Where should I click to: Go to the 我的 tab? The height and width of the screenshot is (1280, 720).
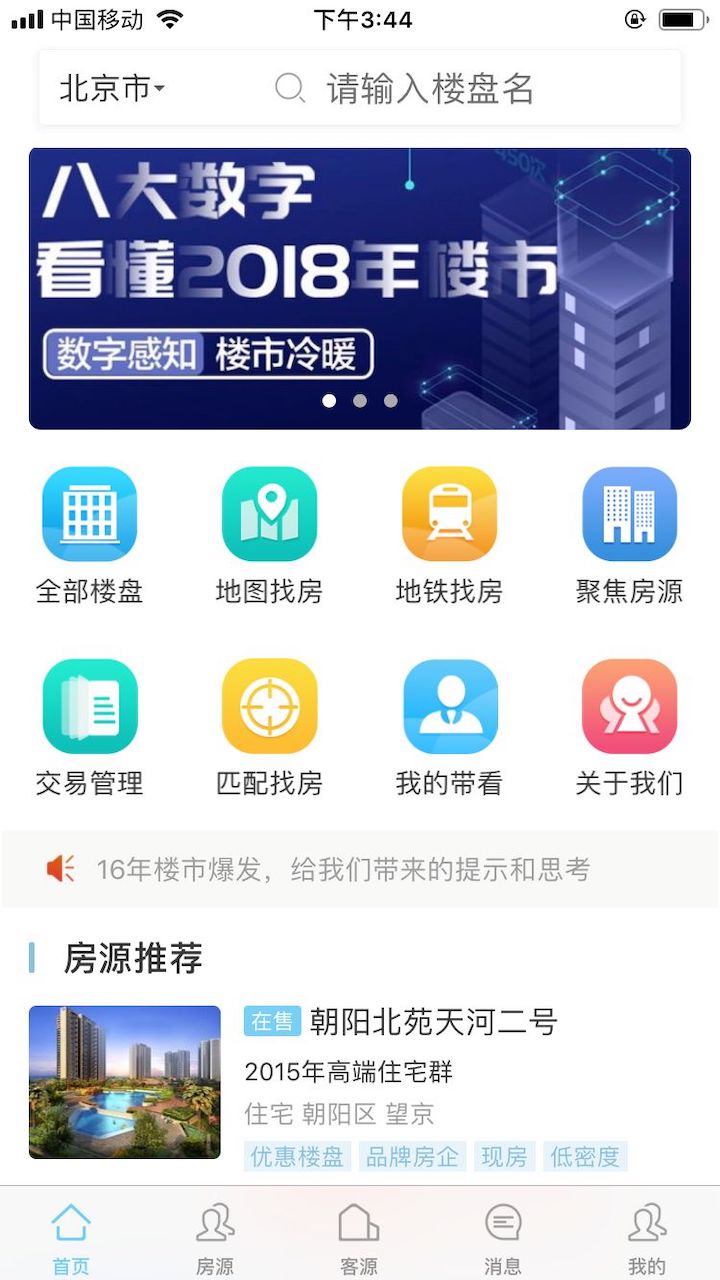point(647,1236)
